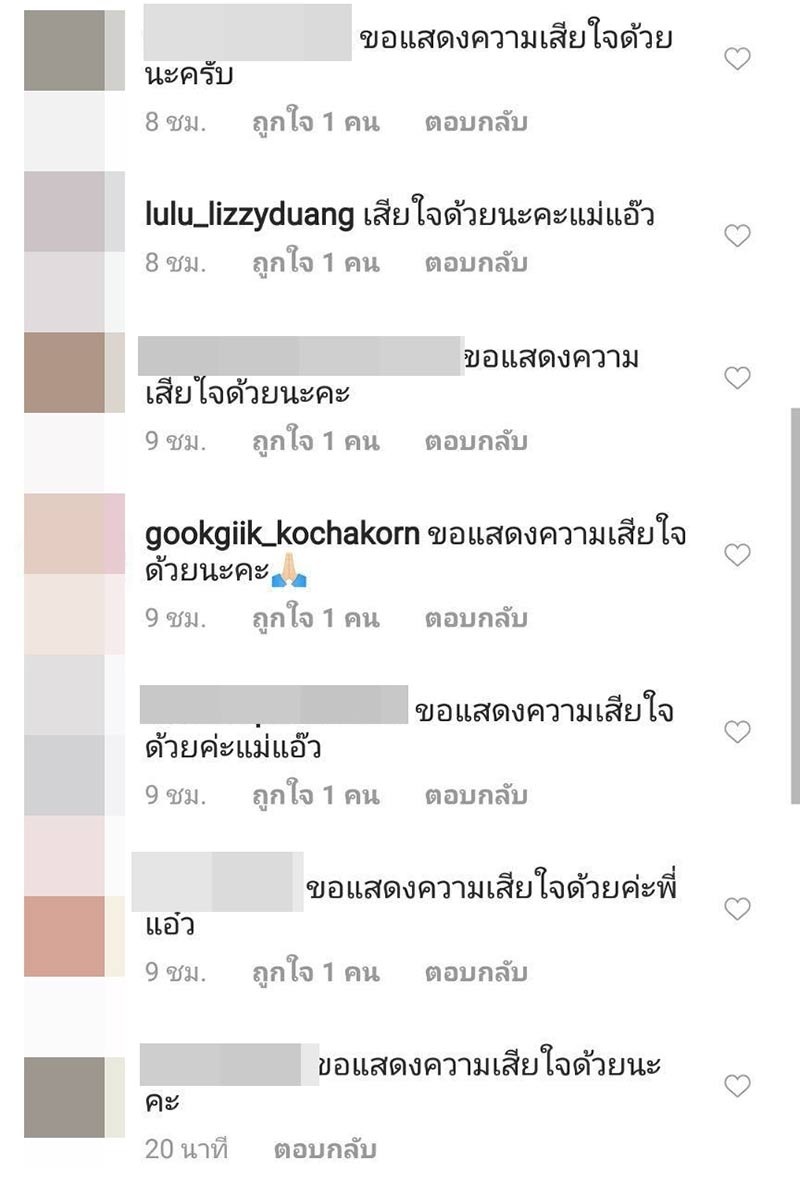Tap ตอบกลับ under the 20 นาที comment
800x1185 pixels.
pyautogui.click(x=324, y=1150)
